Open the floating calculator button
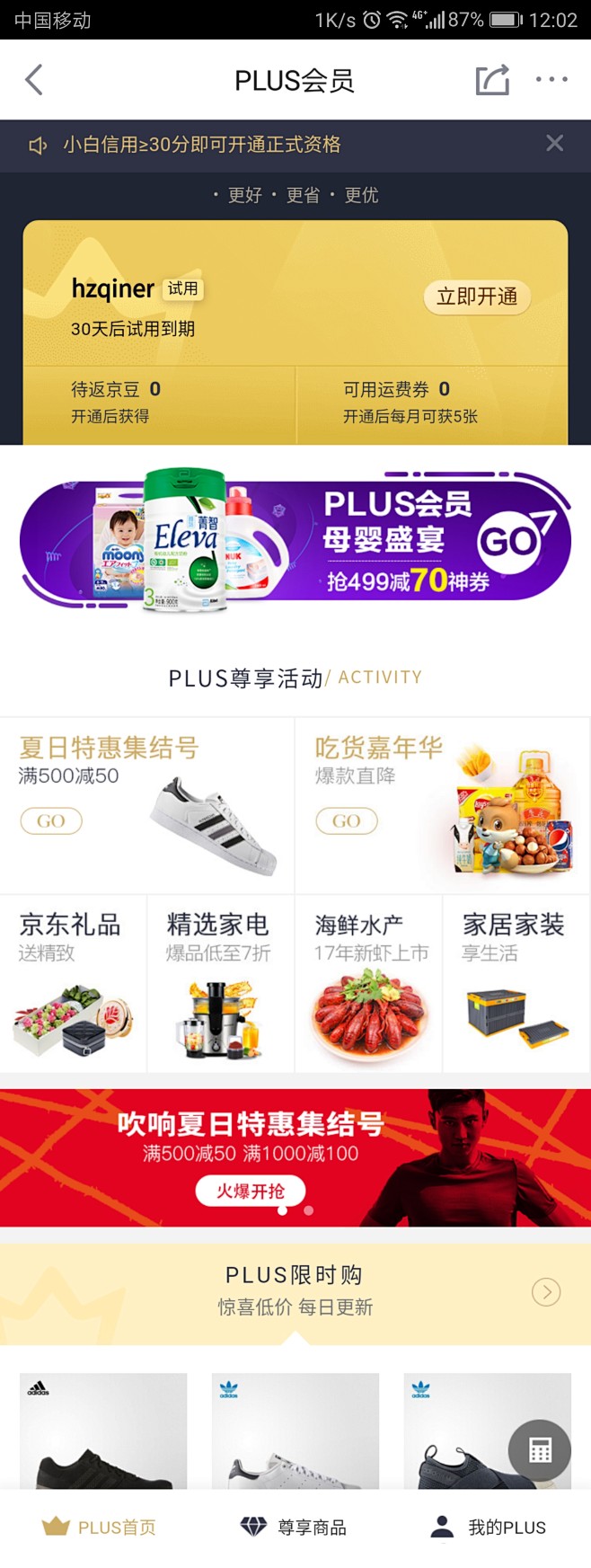 [x=539, y=1450]
